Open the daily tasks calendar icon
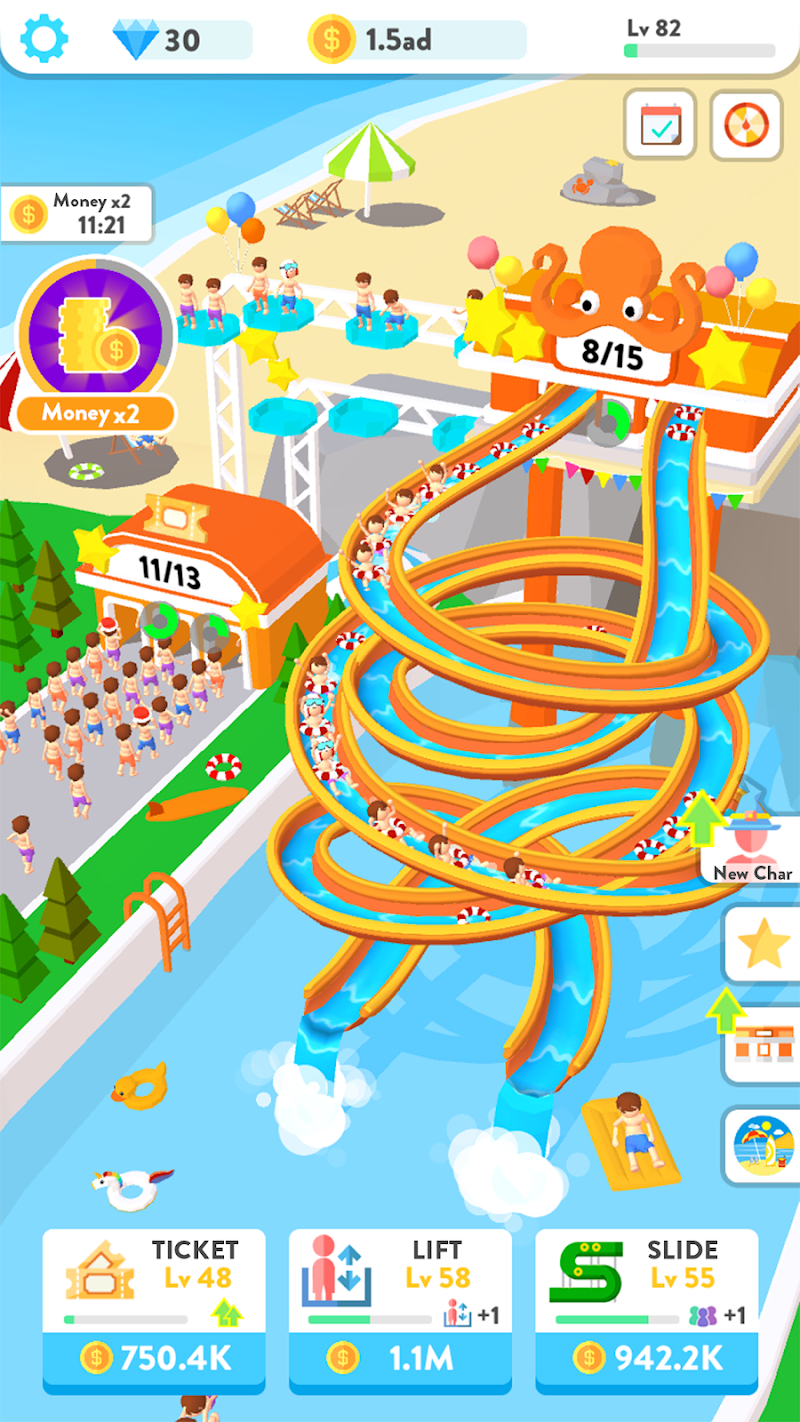 660,125
